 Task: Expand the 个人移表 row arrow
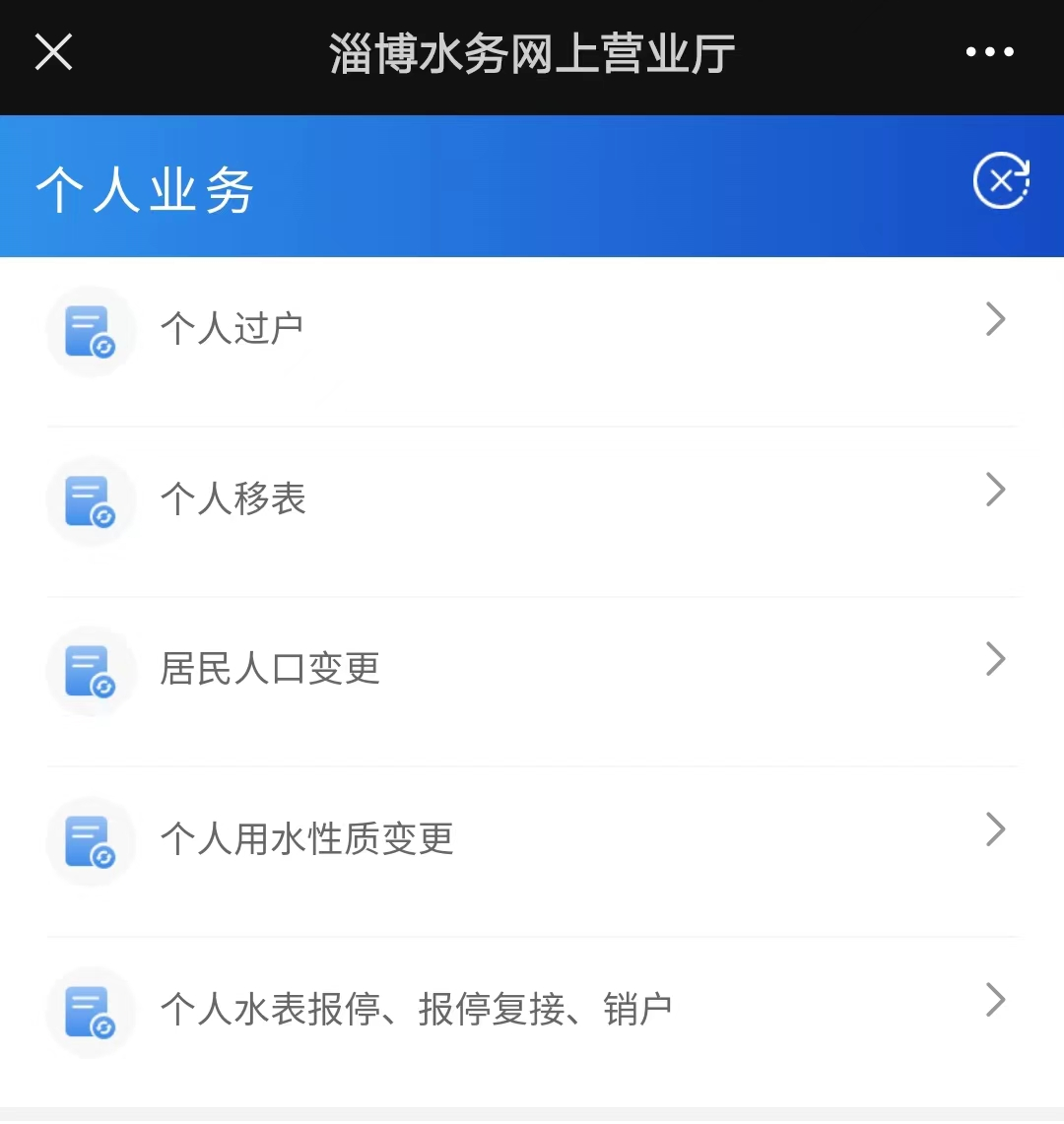pos(995,491)
